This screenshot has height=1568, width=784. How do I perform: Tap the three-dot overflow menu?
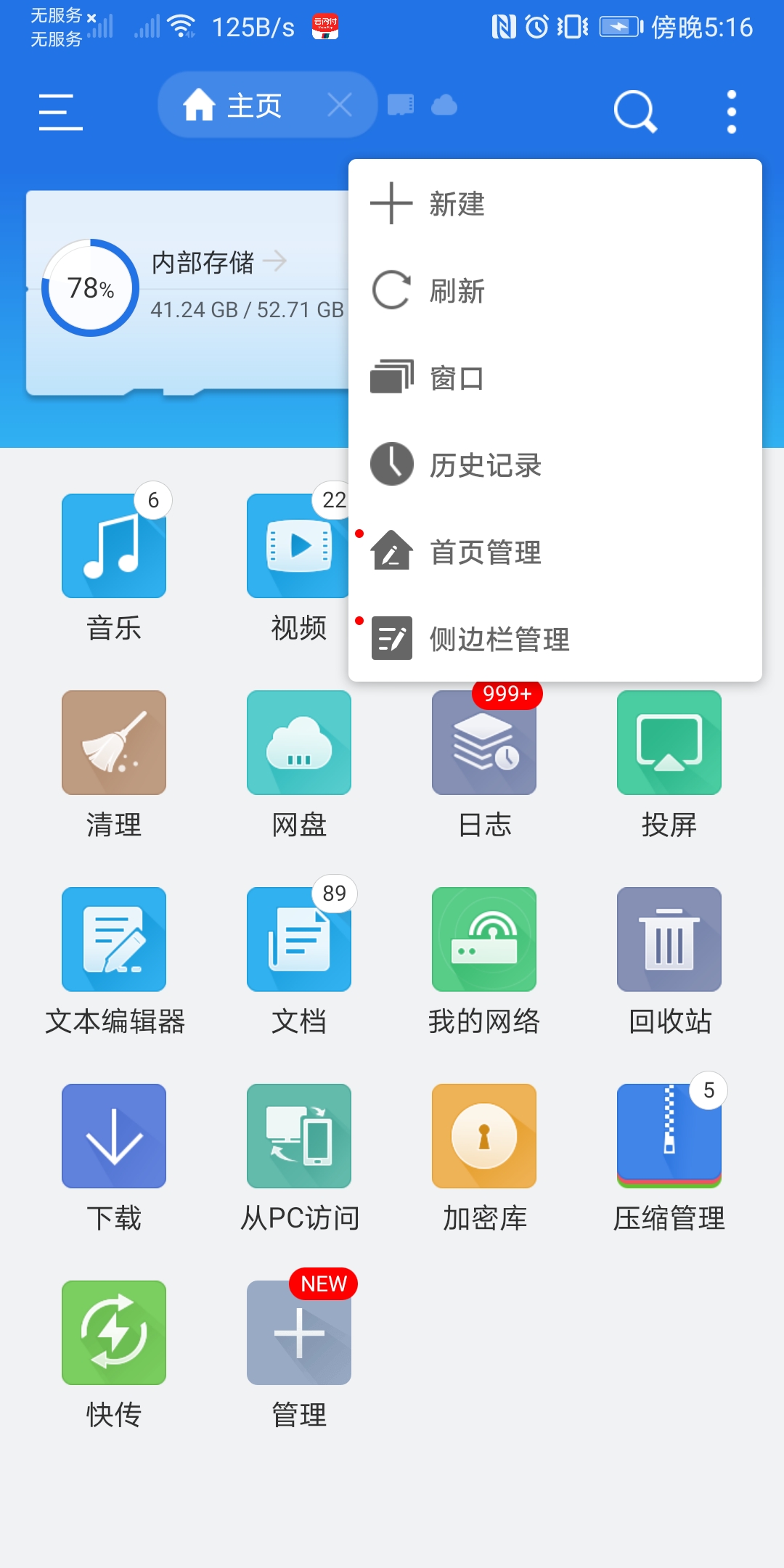731,112
